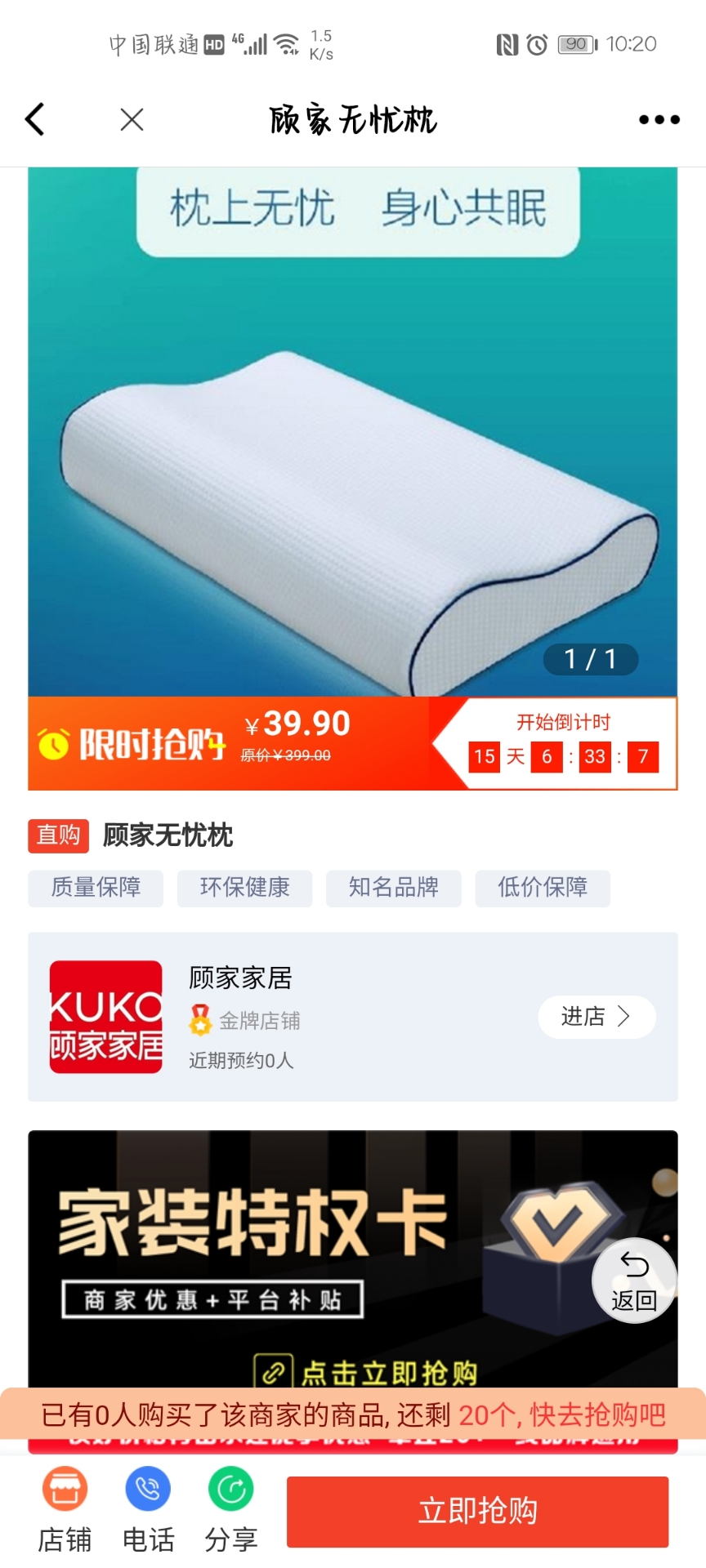Share this product using 分享
The width and height of the screenshot is (706, 1568).
[x=231, y=1509]
